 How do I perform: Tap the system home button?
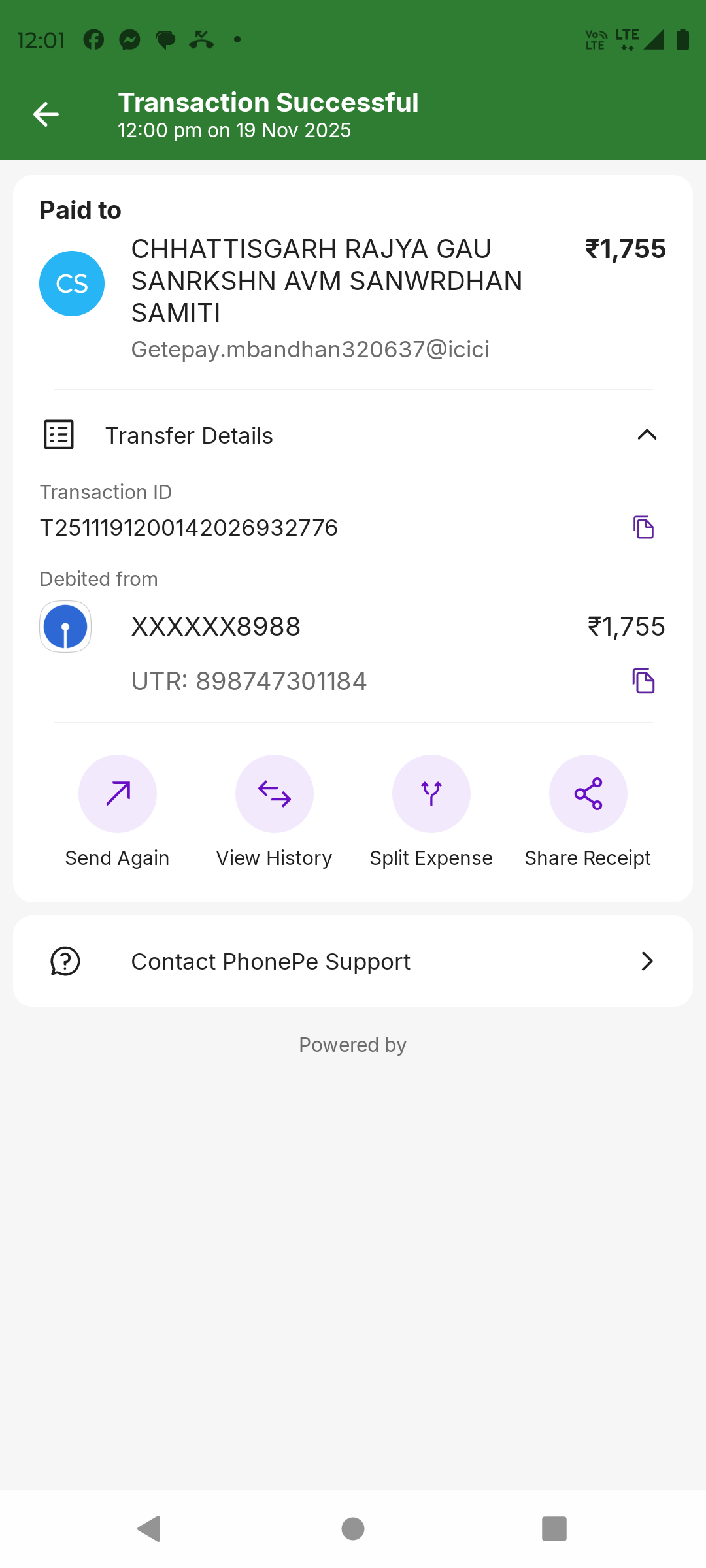coord(353,1529)
